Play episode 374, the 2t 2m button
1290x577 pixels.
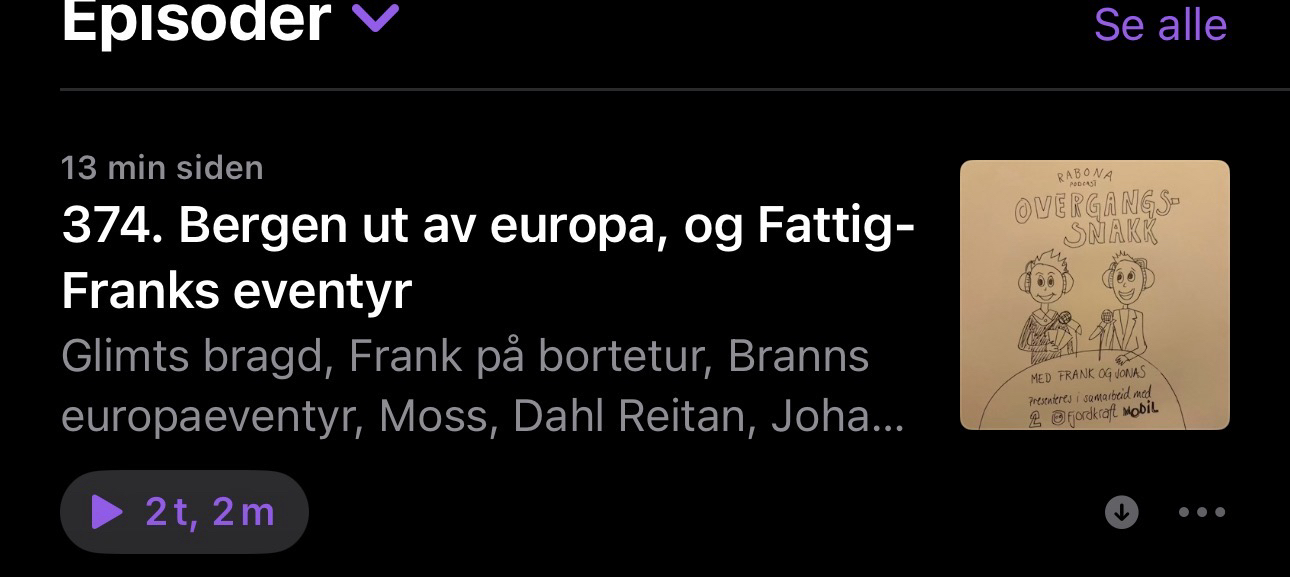[185, 512]
